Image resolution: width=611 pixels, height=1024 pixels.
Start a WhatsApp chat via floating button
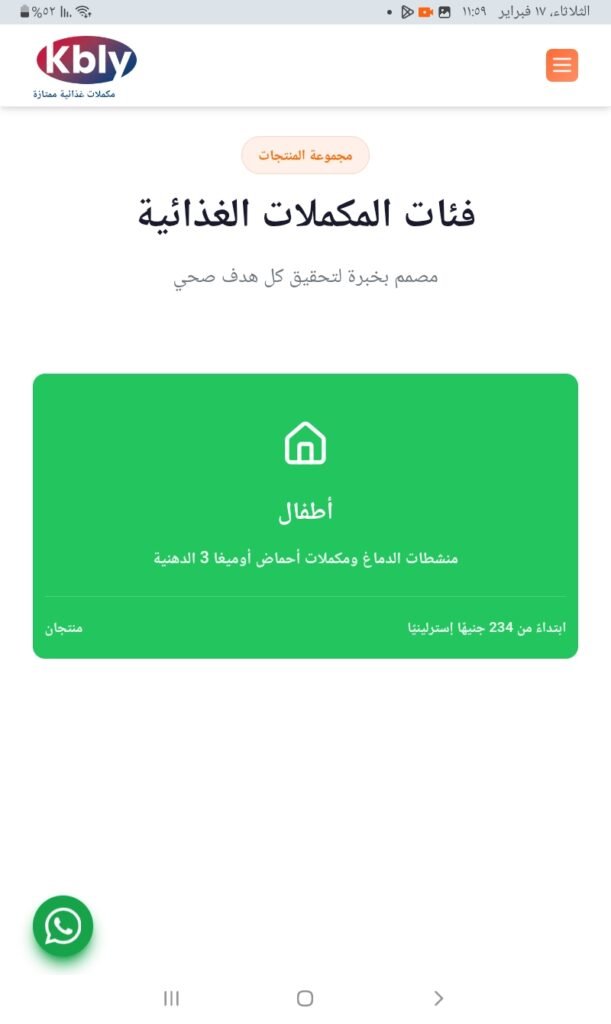[x=63, y=926]
